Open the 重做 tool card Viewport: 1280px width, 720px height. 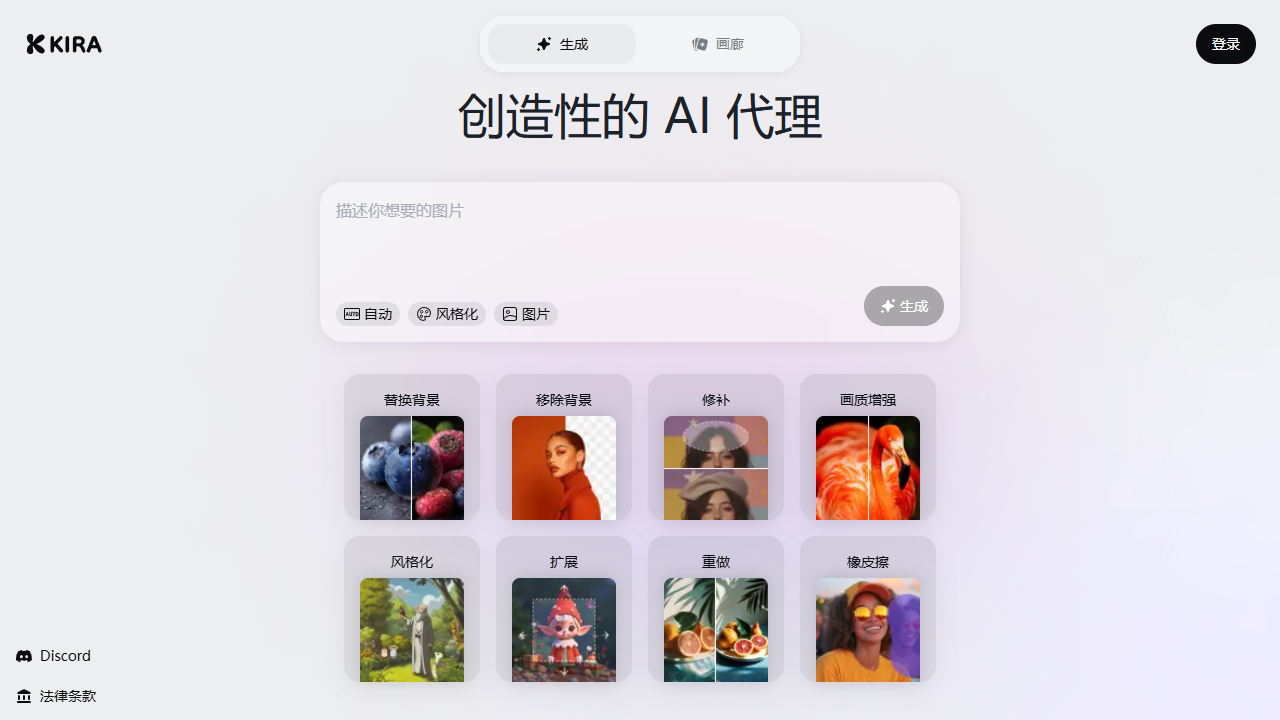tap(716, 610)
